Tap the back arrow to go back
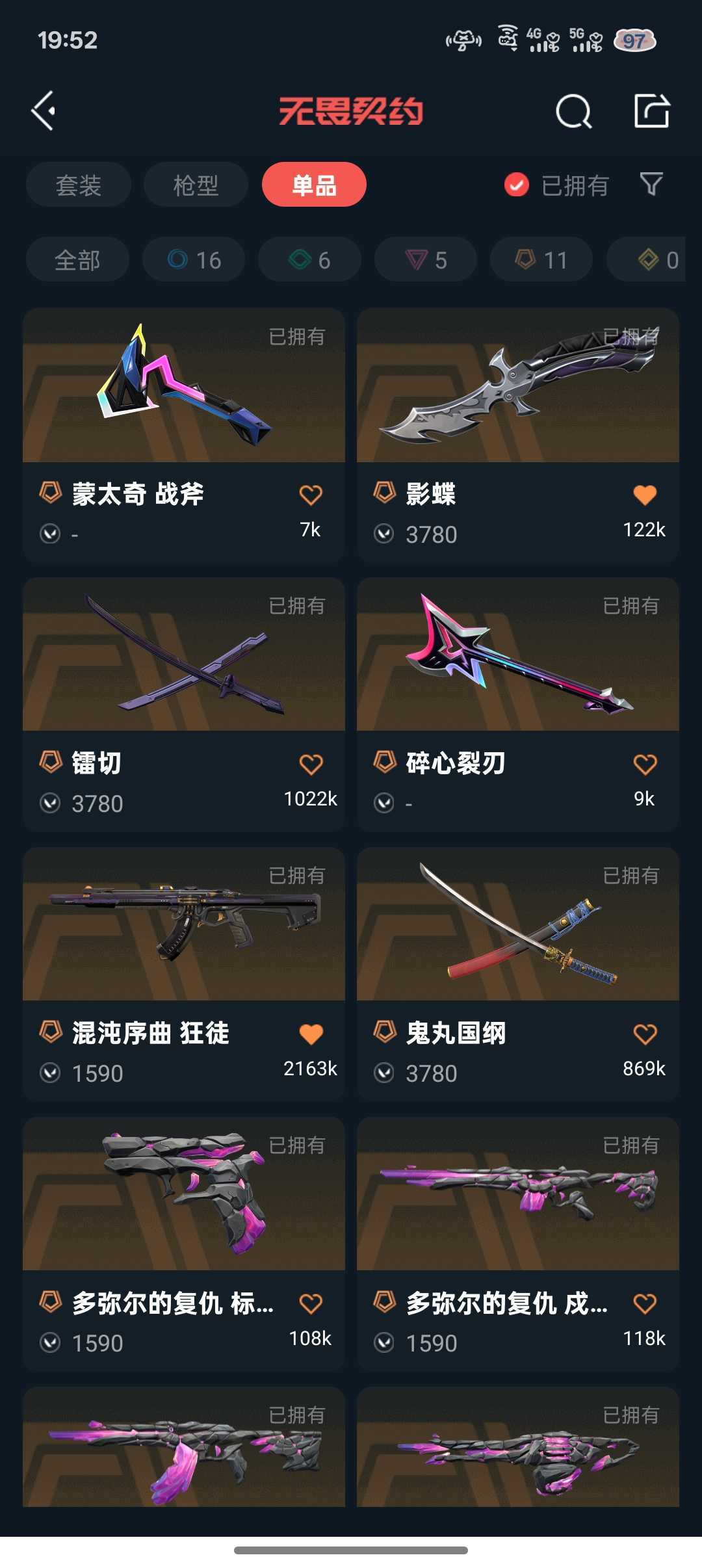 (x=44, y=111)
